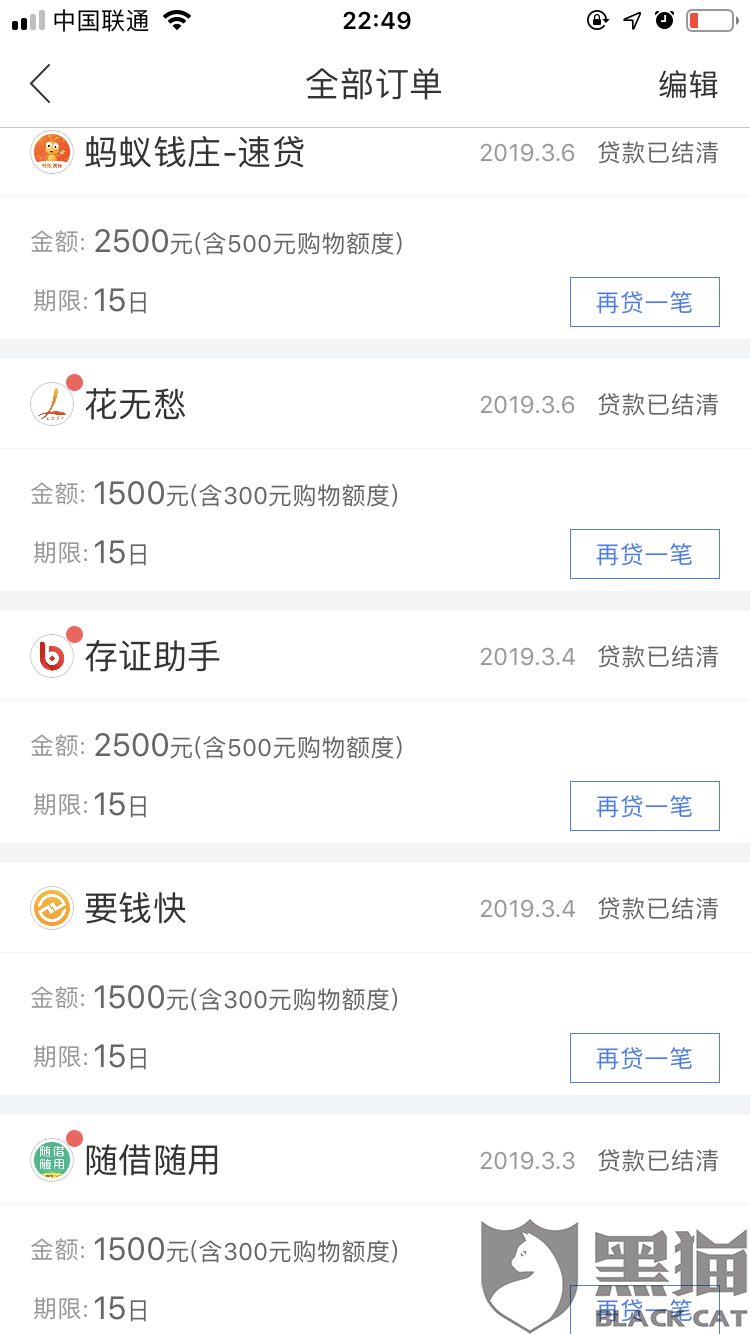Image resolution: width=750 pixels, height=1334 pixels.
Task: Tap the 编辑 edit button
Action: pos(688,85)
